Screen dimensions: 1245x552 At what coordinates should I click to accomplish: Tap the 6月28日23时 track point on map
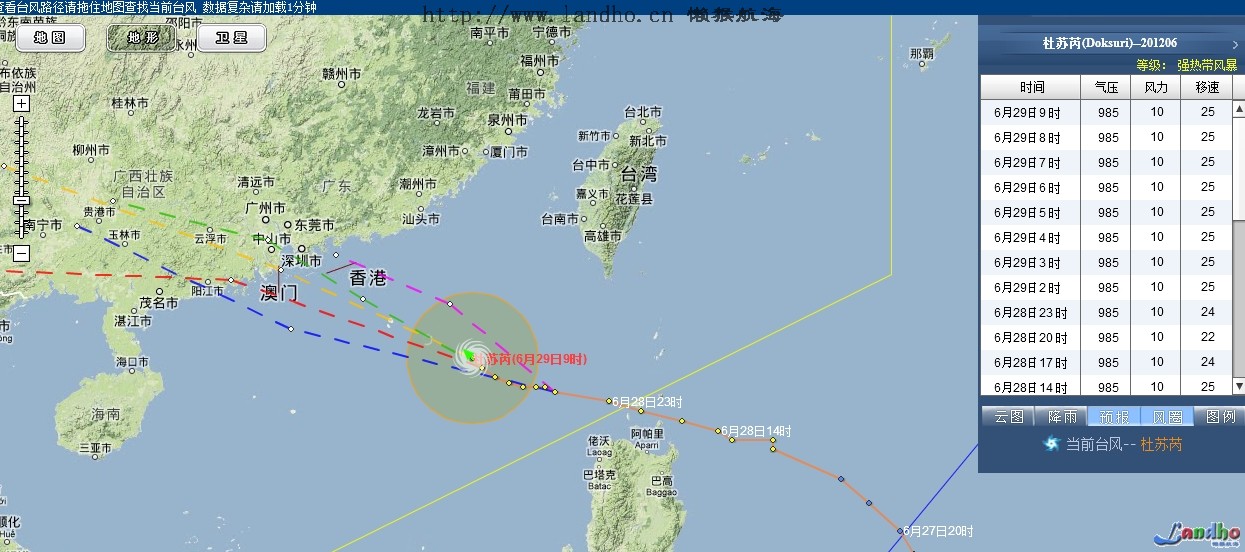click(609, 401)
